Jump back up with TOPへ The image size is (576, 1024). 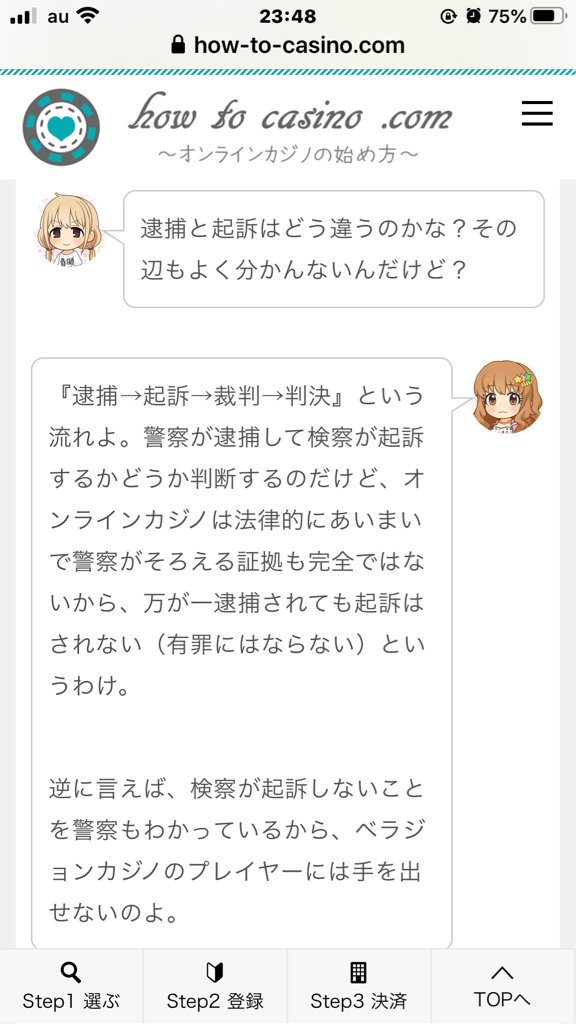pyautogui.click(x=503, y=986)
